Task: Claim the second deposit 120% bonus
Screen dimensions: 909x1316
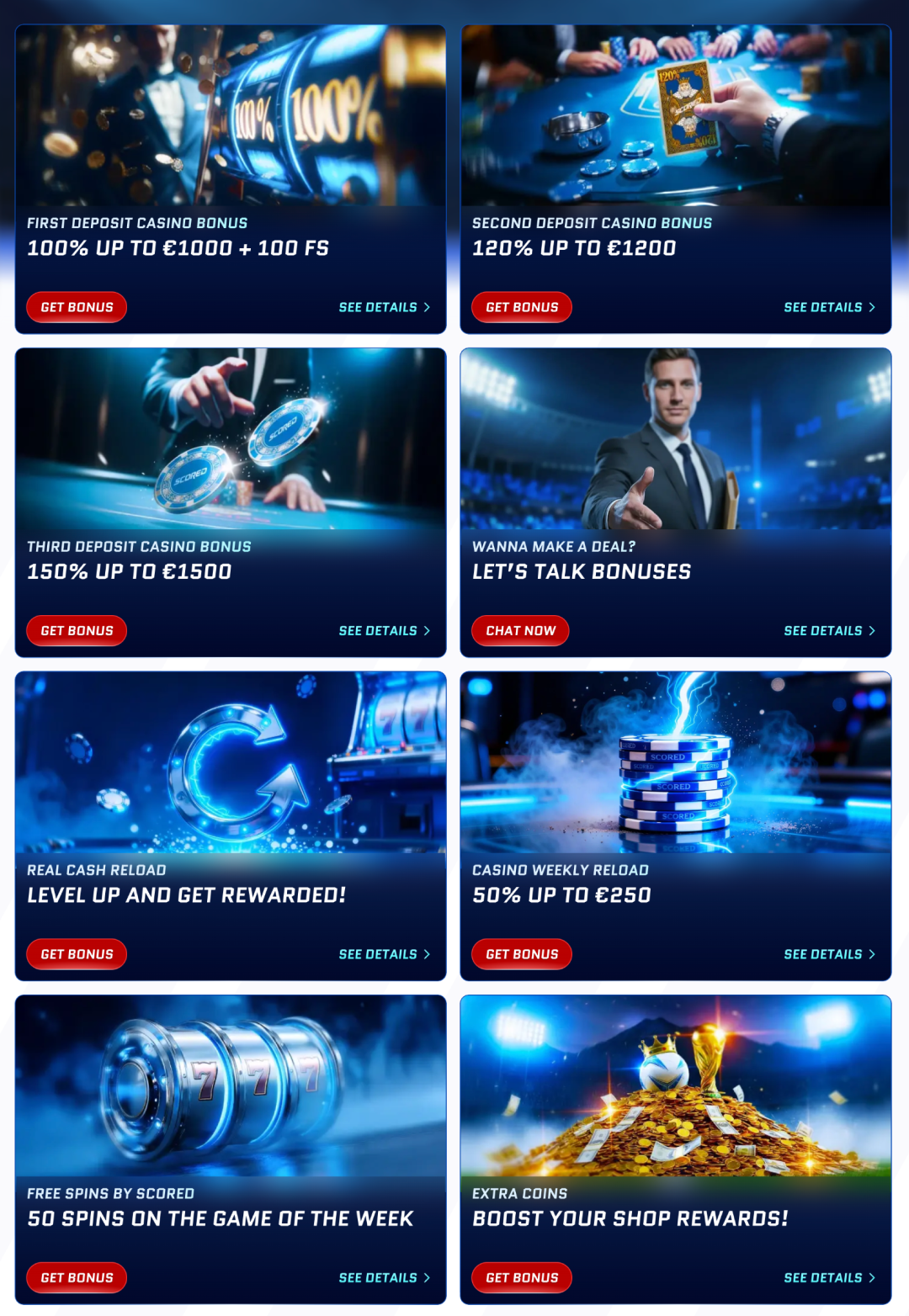Action: pyautogui.click(x=522, y=307)
